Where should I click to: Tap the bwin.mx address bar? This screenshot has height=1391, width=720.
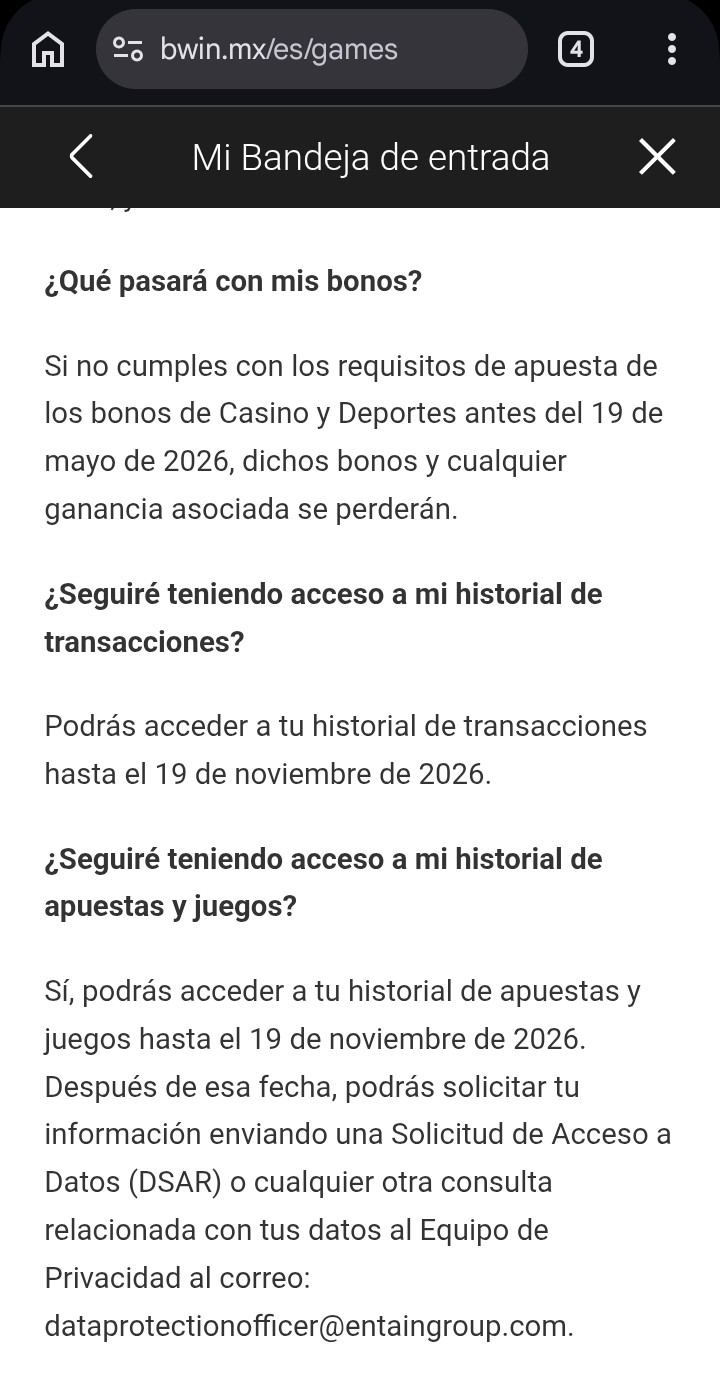click(311, 49)
